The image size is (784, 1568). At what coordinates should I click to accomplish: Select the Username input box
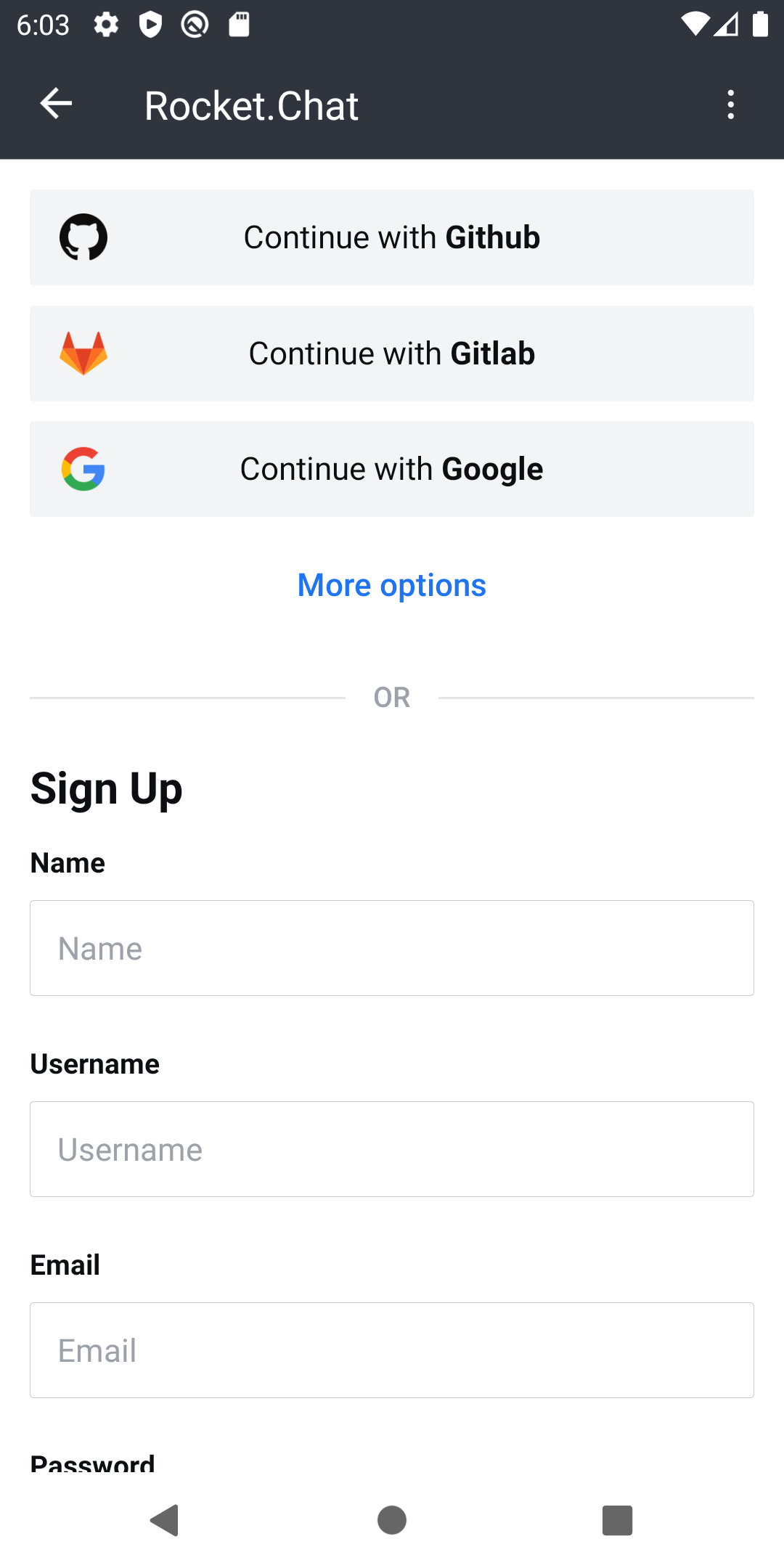tap(392, 1149)
